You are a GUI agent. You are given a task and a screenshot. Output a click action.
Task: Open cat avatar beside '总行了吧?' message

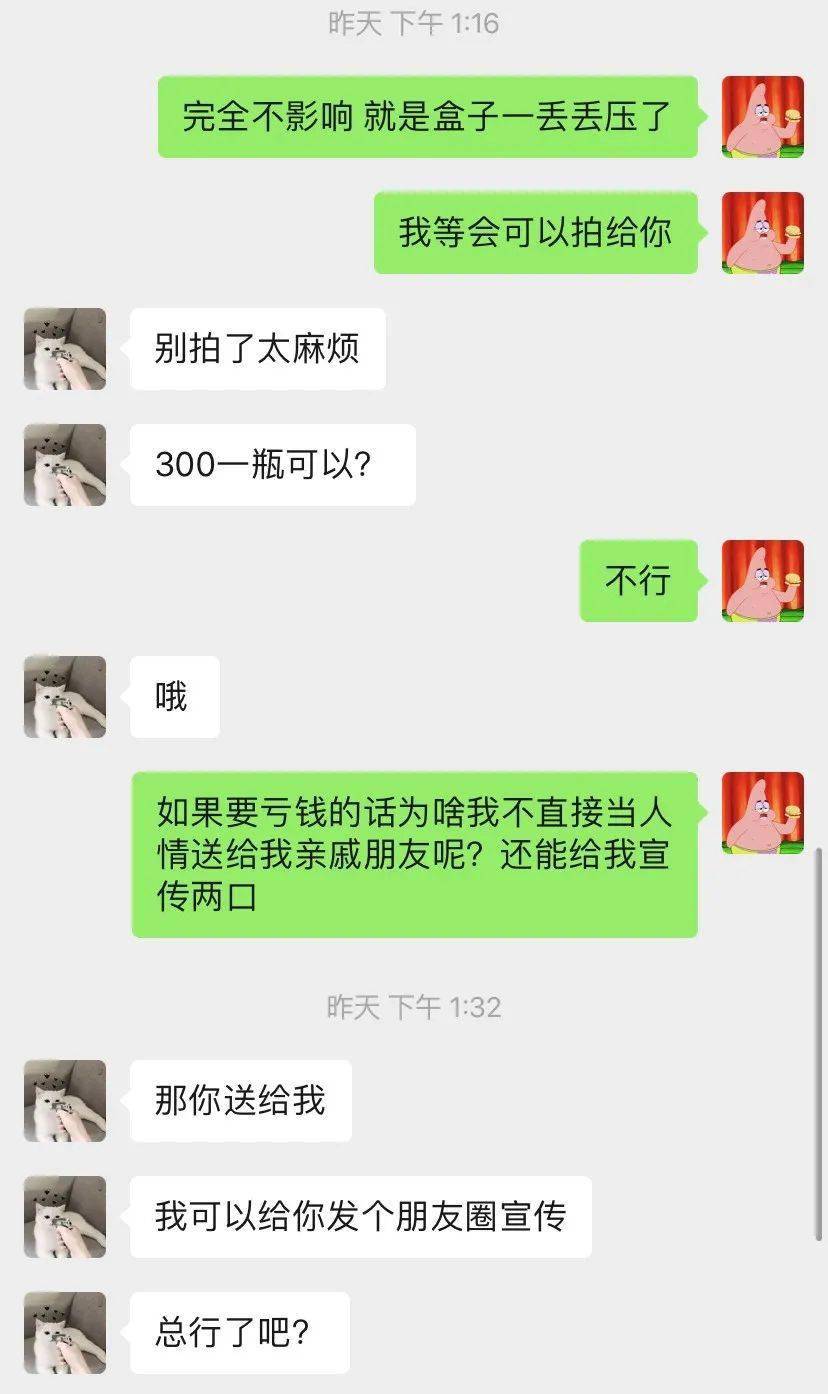pos(65,1333)
